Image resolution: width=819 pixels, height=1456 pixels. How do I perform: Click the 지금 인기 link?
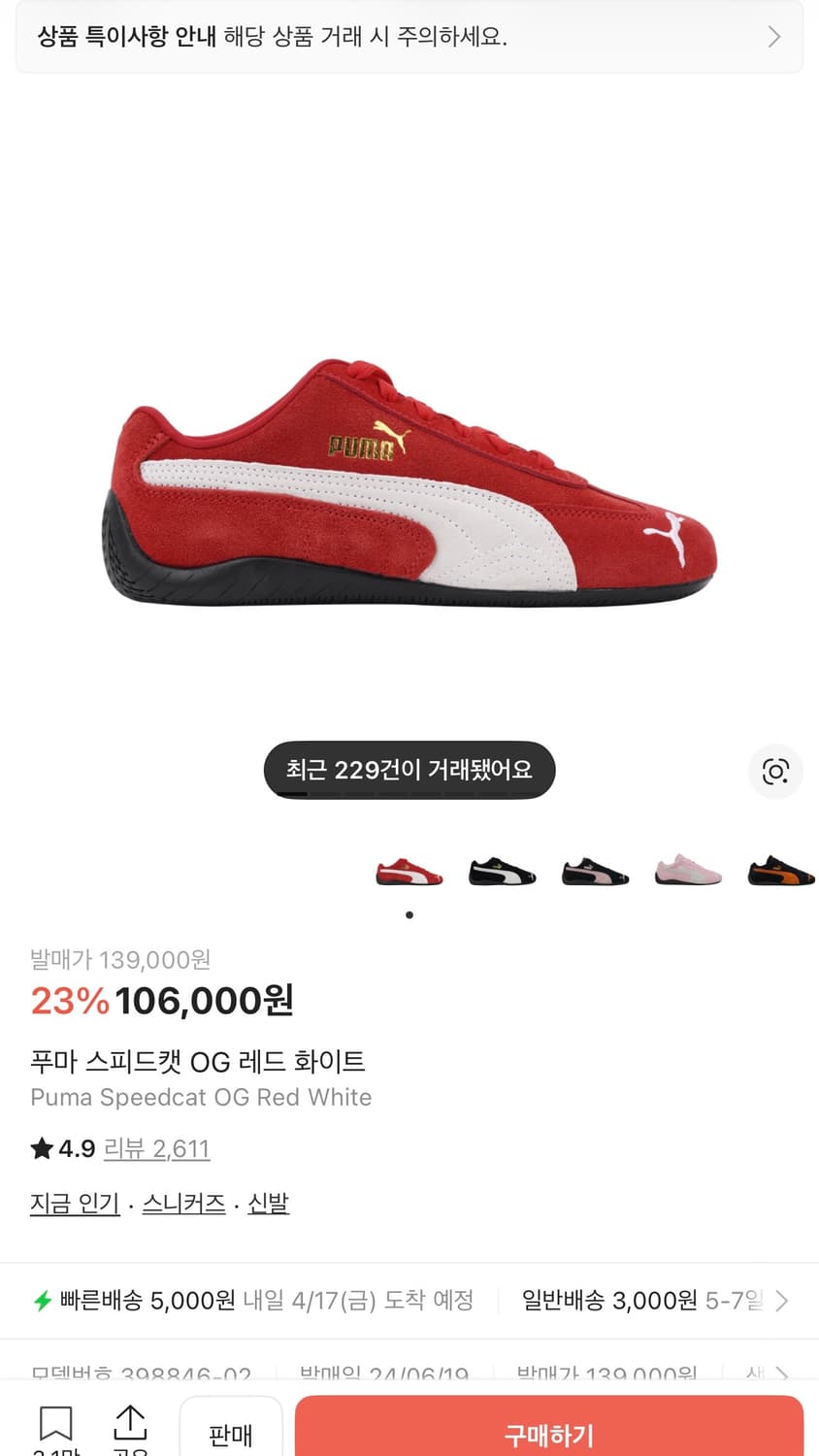tap(75, 1203)
